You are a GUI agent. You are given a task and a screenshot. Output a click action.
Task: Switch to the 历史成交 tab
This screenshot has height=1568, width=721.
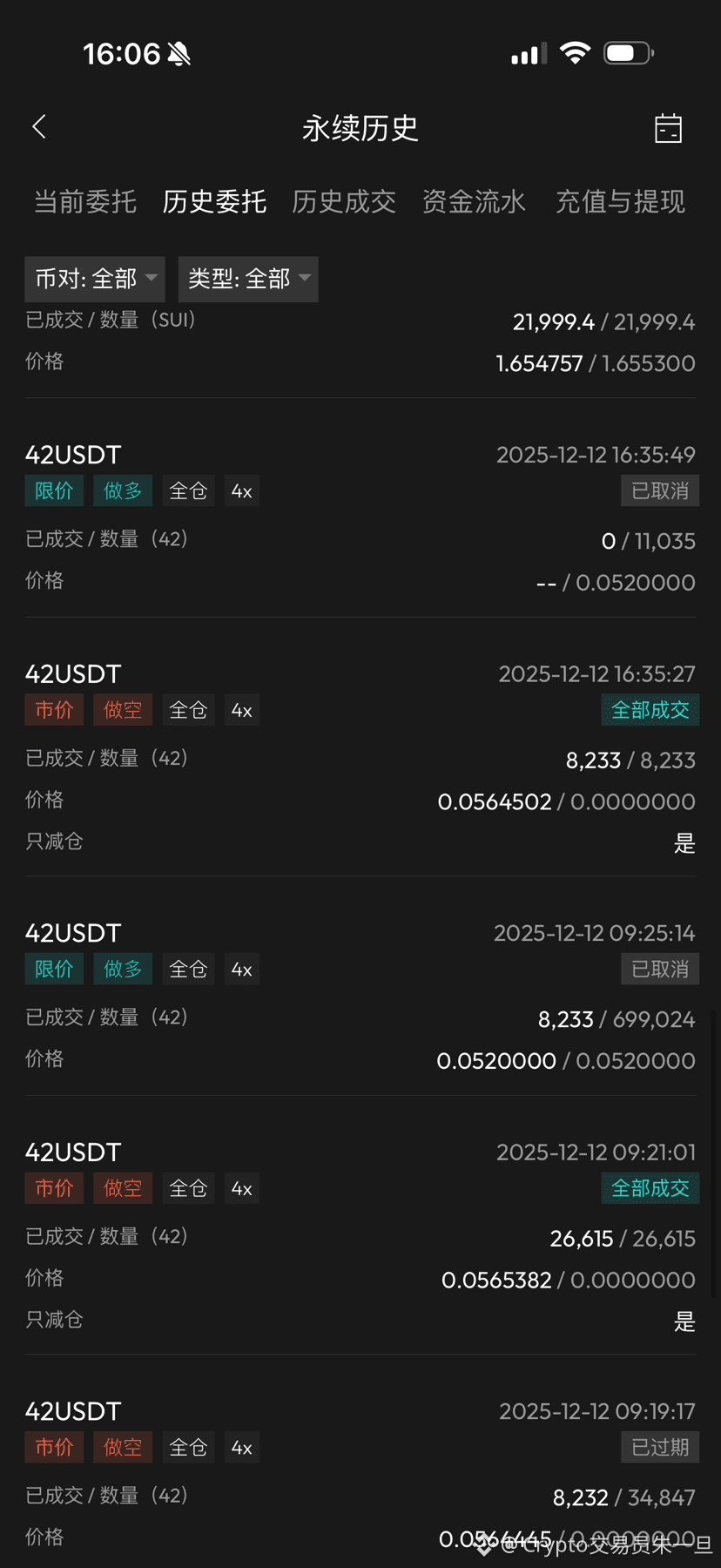(344, 202)
